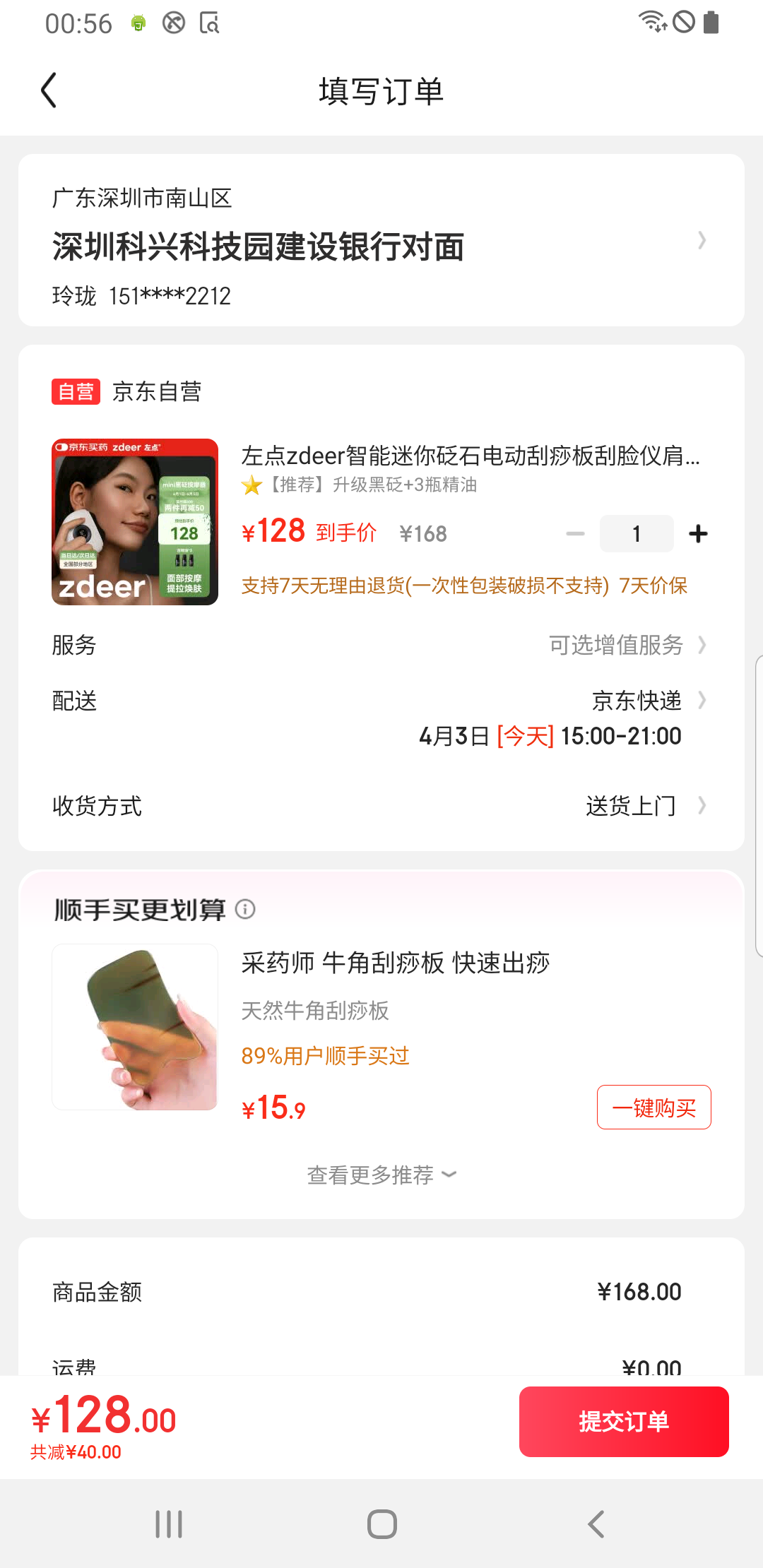Screen dimensions: 763x1568
Task: Open the recent apps navigation button
Action: coord(167,1524)
